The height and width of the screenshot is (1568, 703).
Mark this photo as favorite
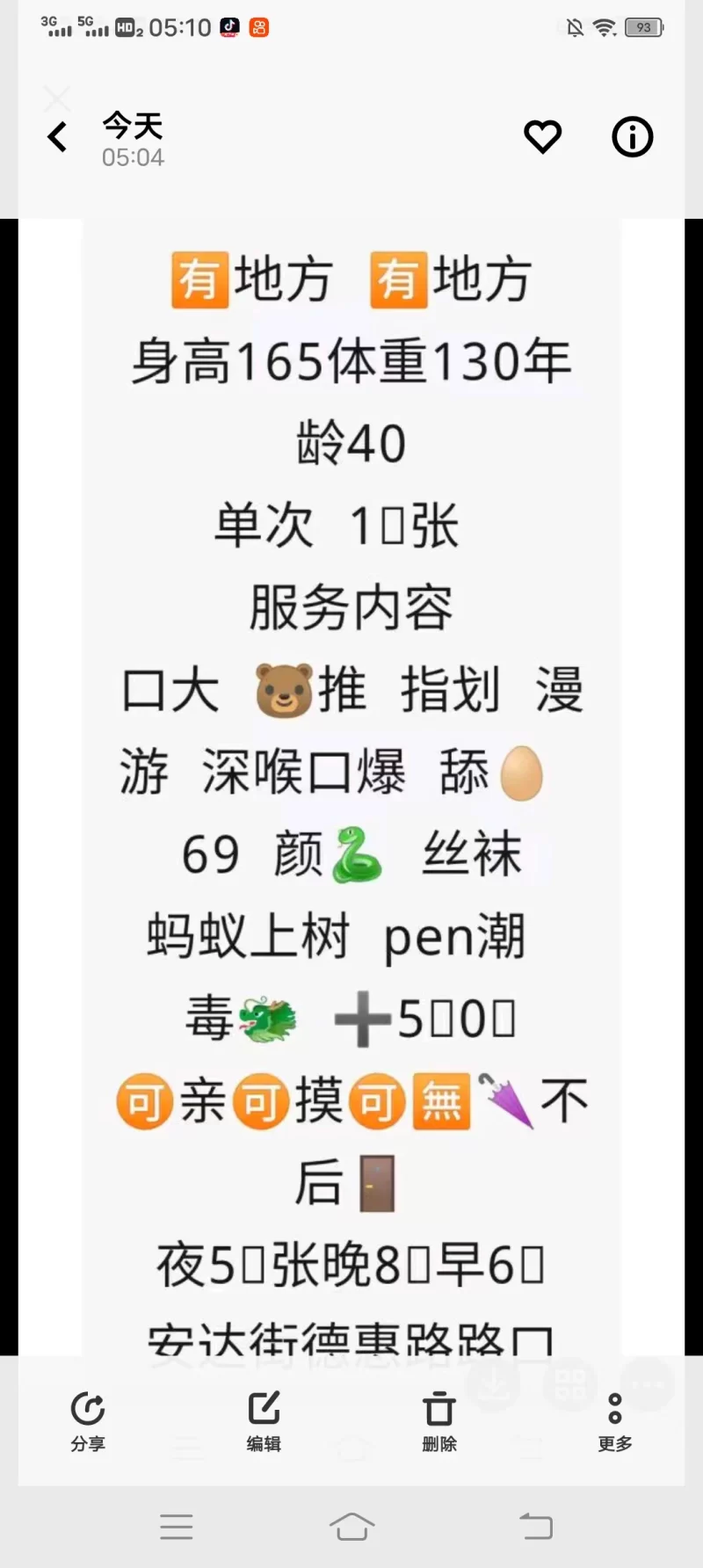click(x=542, y=137)
